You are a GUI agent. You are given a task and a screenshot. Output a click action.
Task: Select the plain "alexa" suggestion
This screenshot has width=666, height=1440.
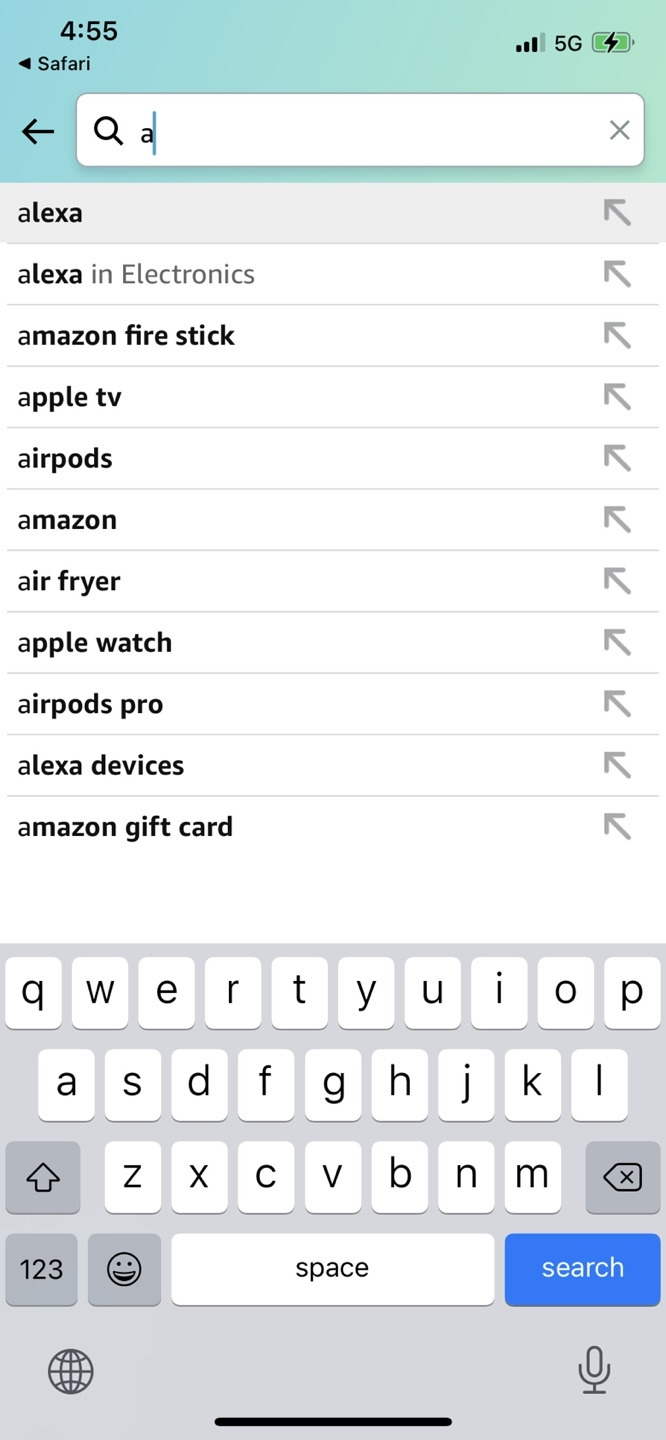pos(333,213)
